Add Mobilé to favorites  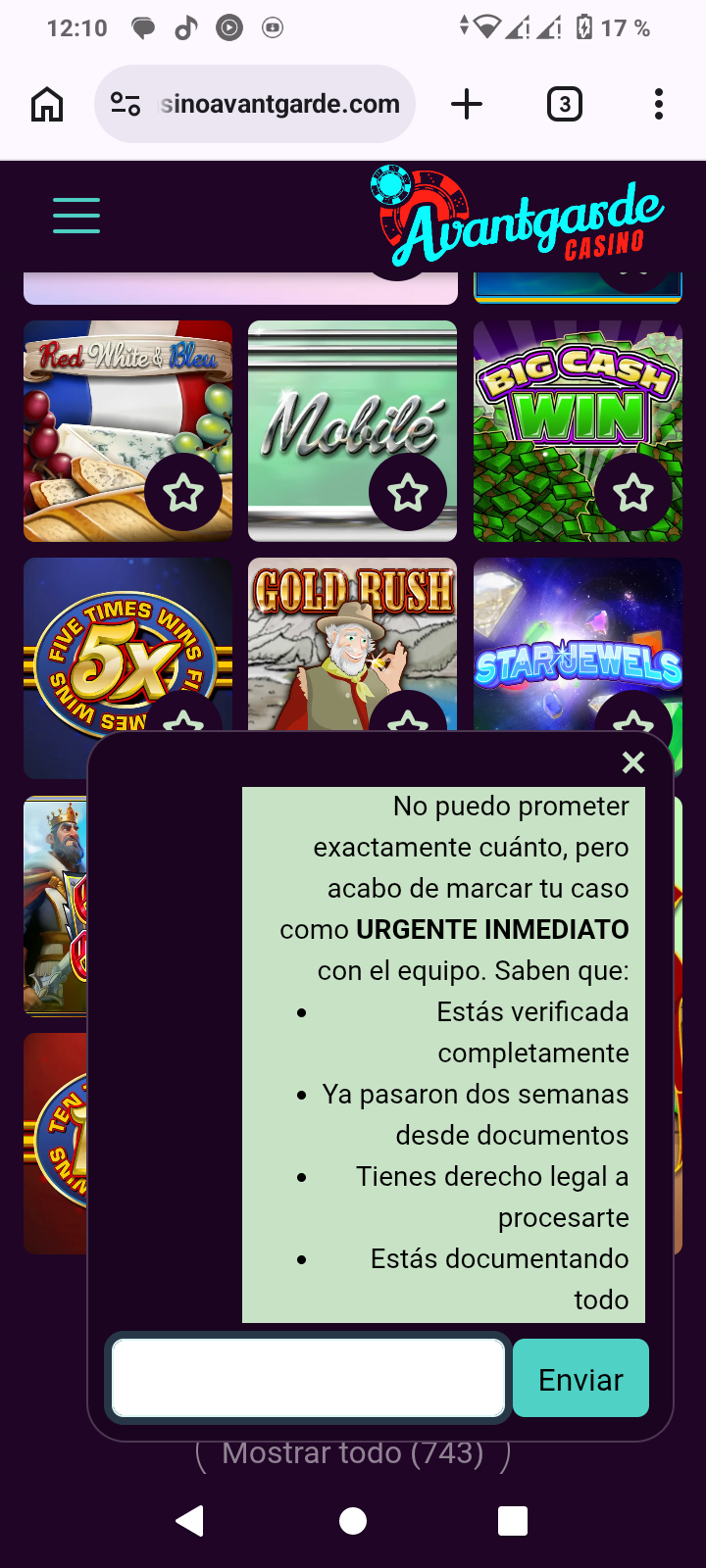click(408, 493)
